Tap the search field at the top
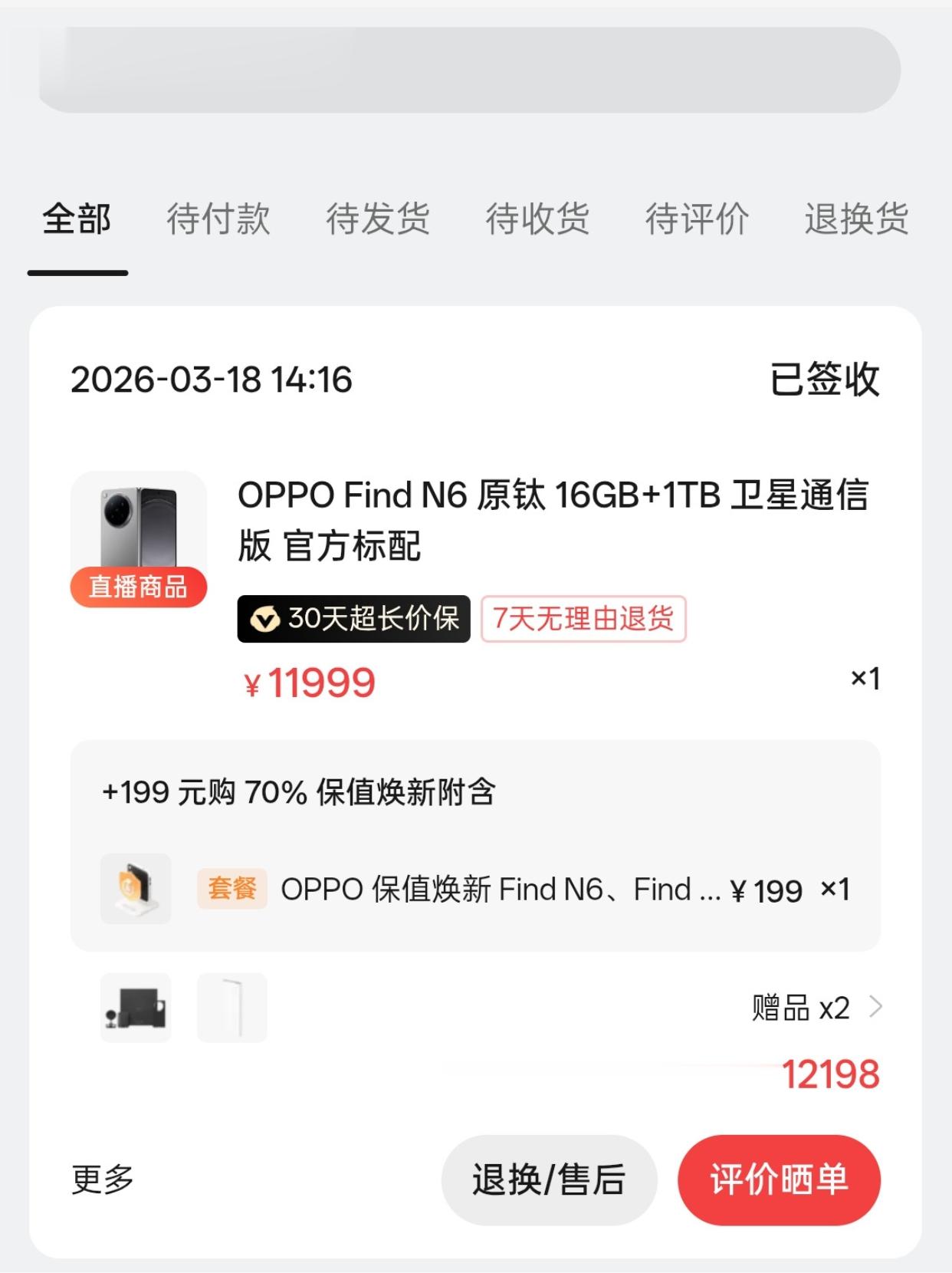Viewport: 952px width, 1273px height. (469, 71)
